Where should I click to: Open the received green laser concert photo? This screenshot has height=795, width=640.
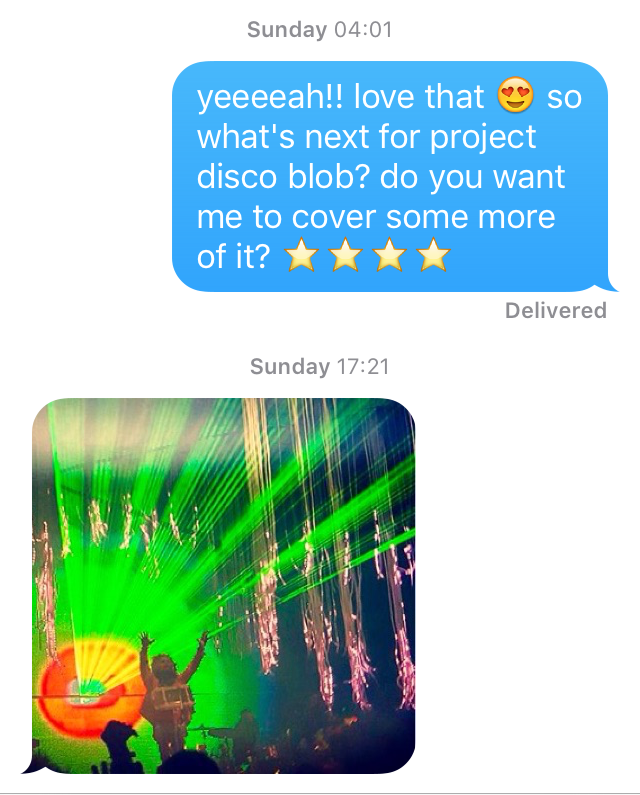[x=223, y=585]
